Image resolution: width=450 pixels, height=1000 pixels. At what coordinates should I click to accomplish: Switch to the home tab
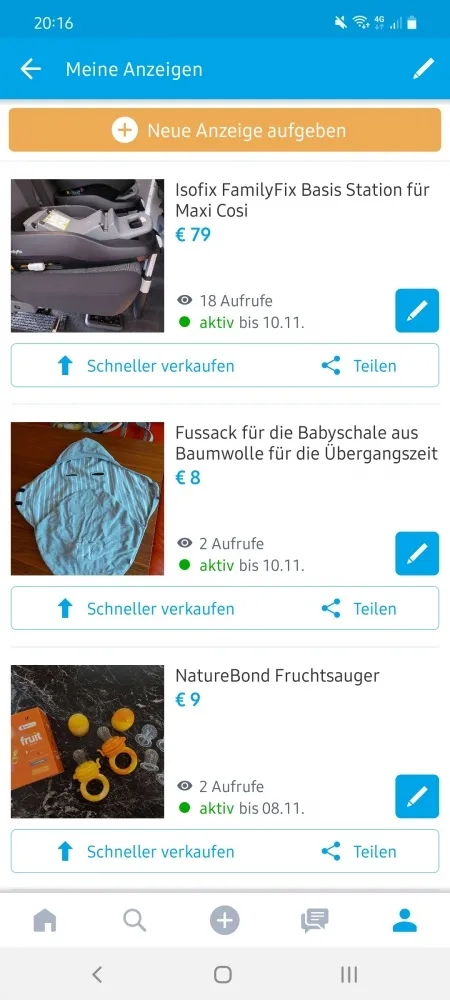click(45, 920)
